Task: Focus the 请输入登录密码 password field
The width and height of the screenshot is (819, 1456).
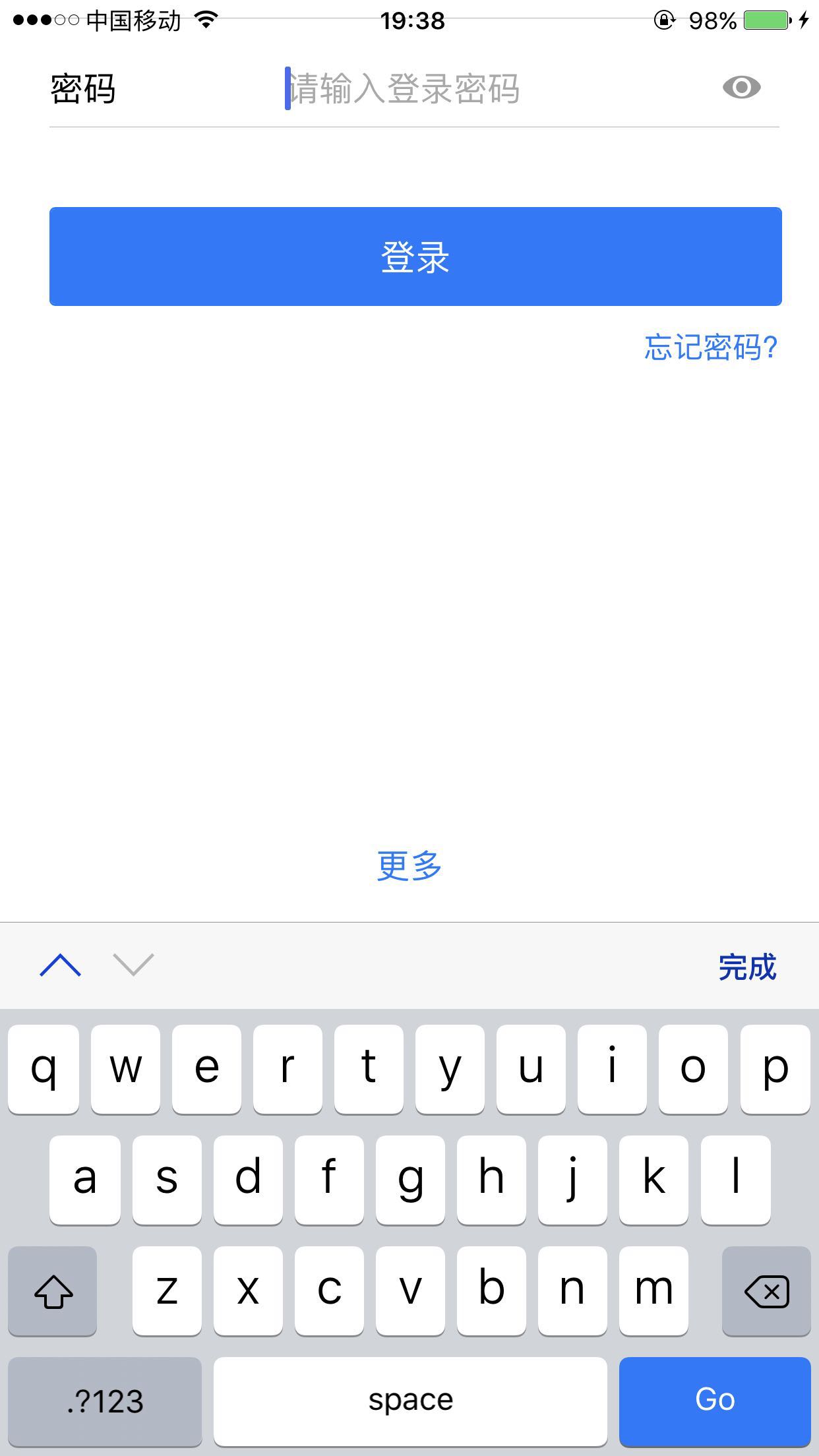Action: 462,89
